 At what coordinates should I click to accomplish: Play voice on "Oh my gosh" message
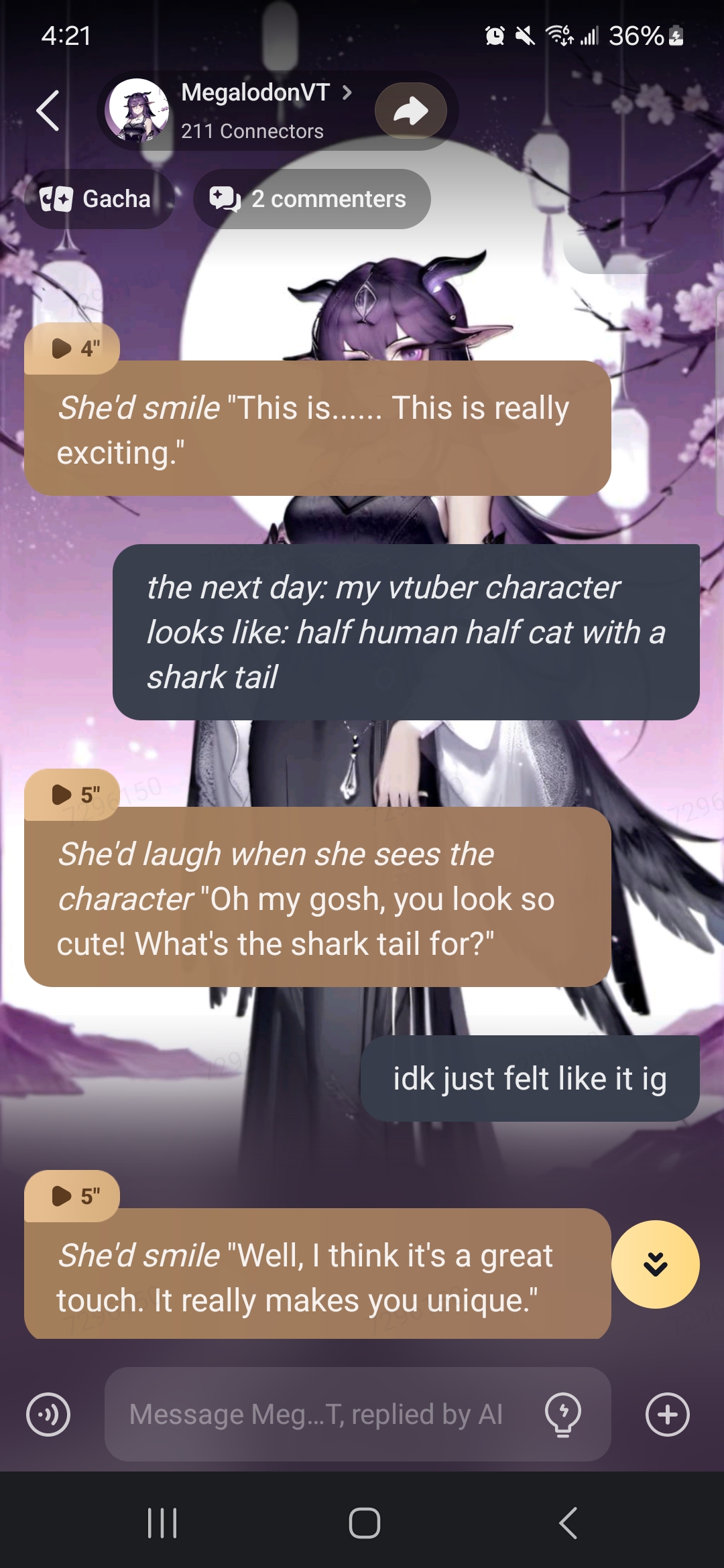pyautogui.click(x=72, y=795)
